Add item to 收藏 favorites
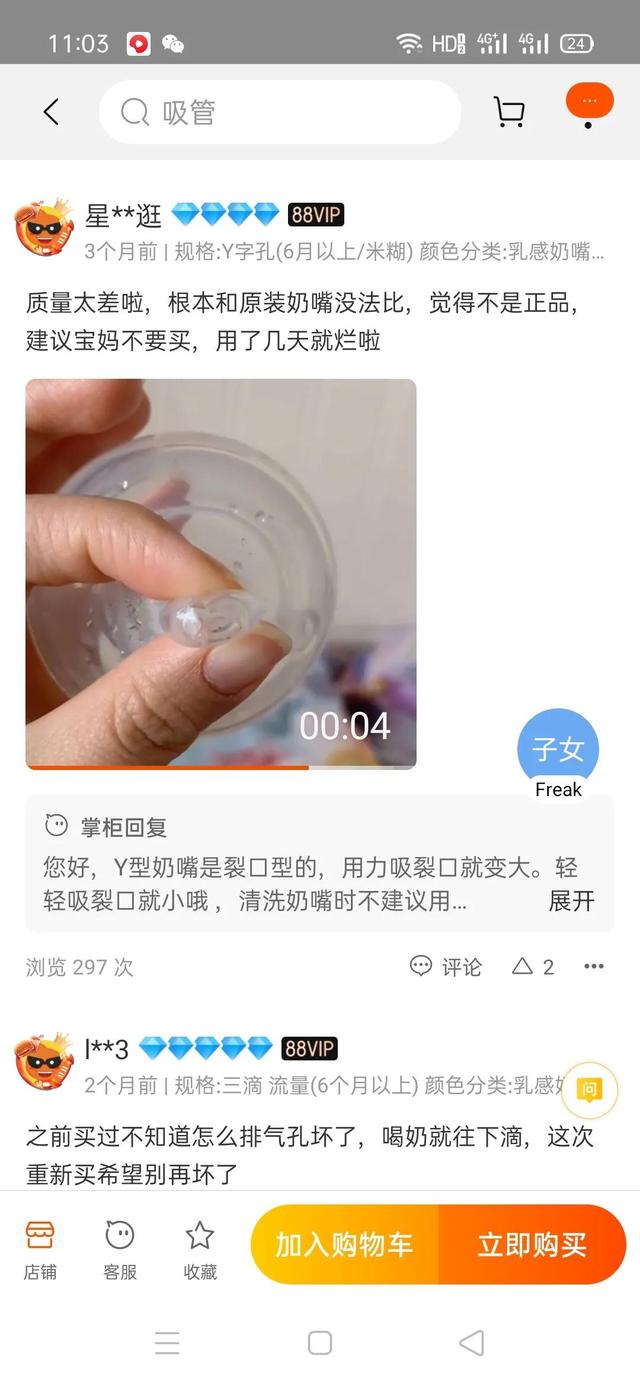 click(200, 1248)
